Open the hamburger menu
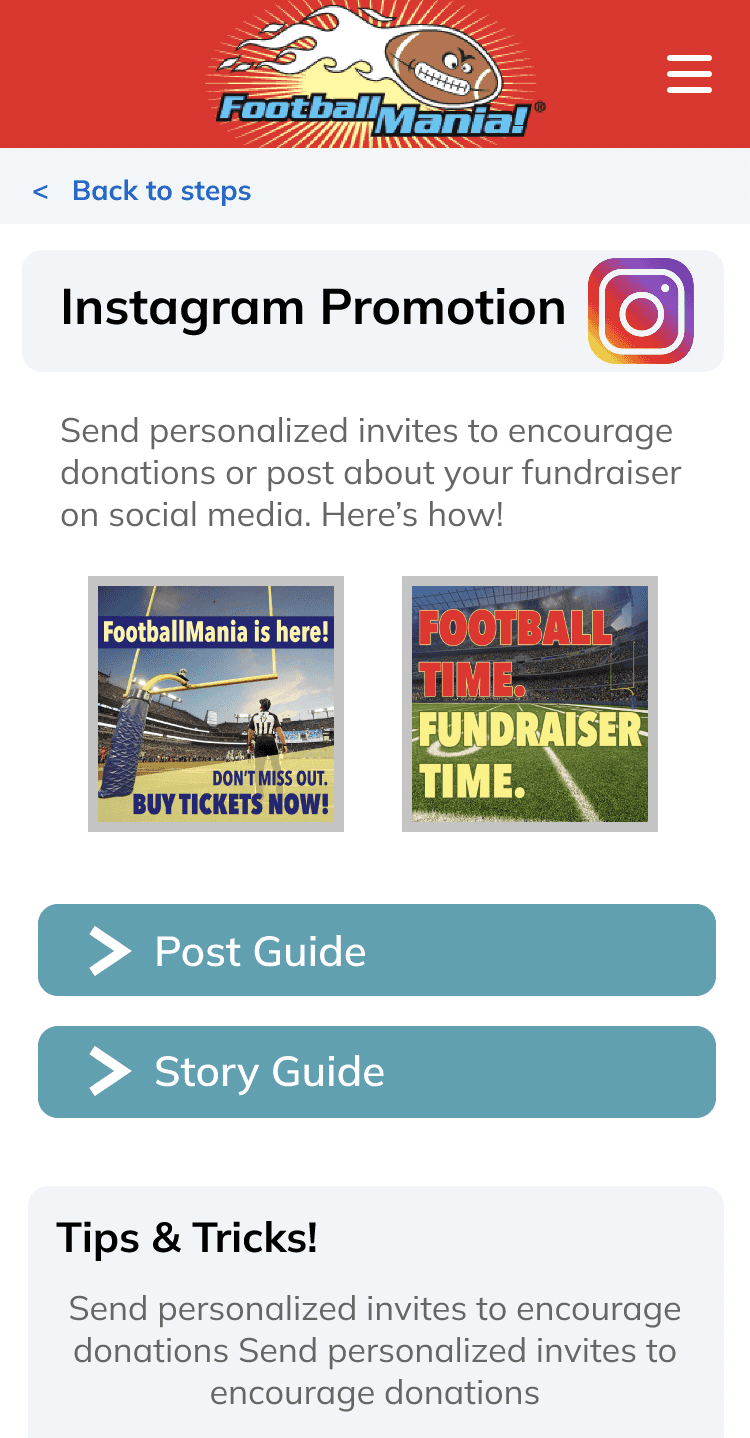 (x=689, y=74)
